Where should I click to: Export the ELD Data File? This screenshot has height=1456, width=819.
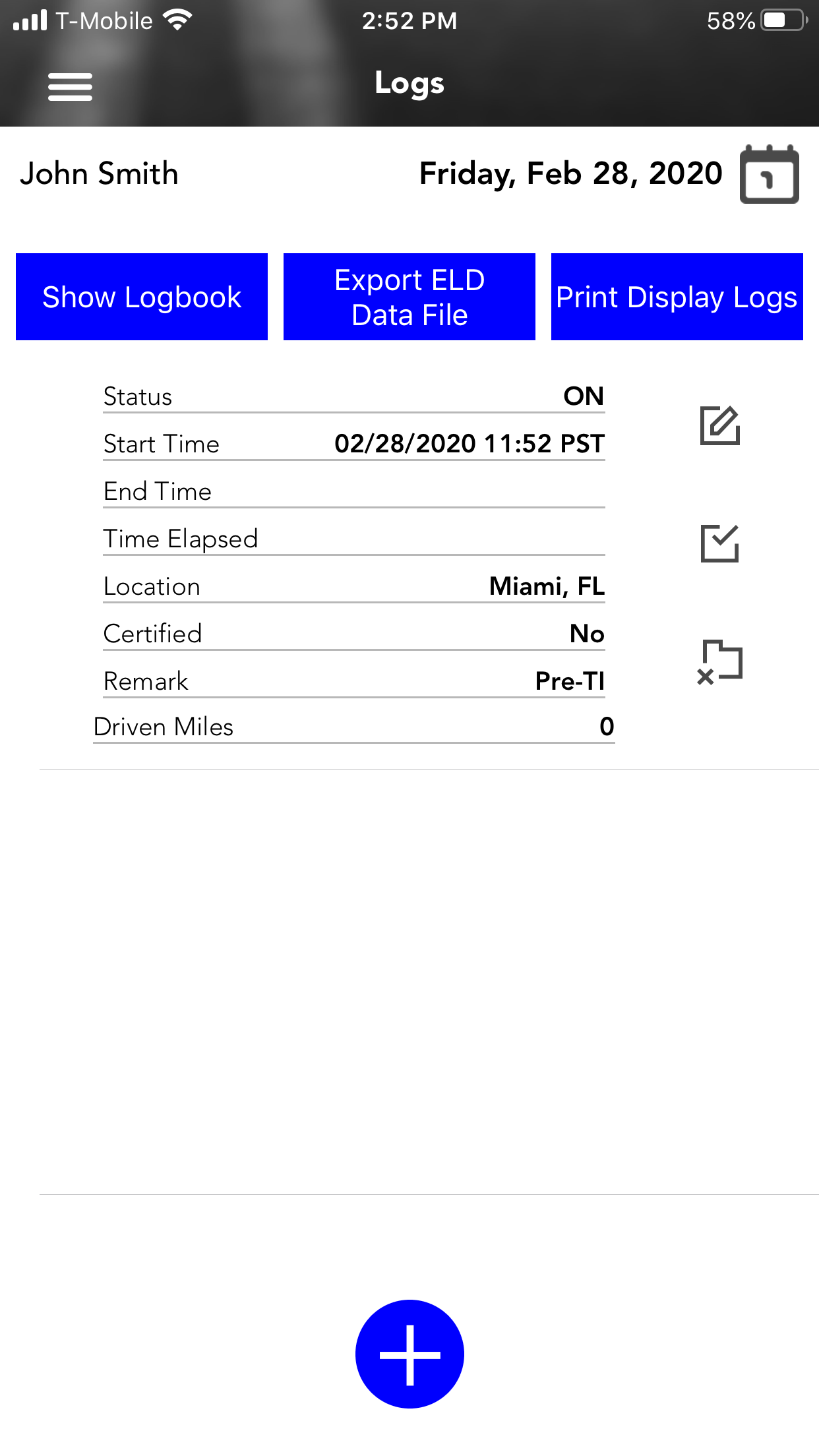[x=409, y=296]
